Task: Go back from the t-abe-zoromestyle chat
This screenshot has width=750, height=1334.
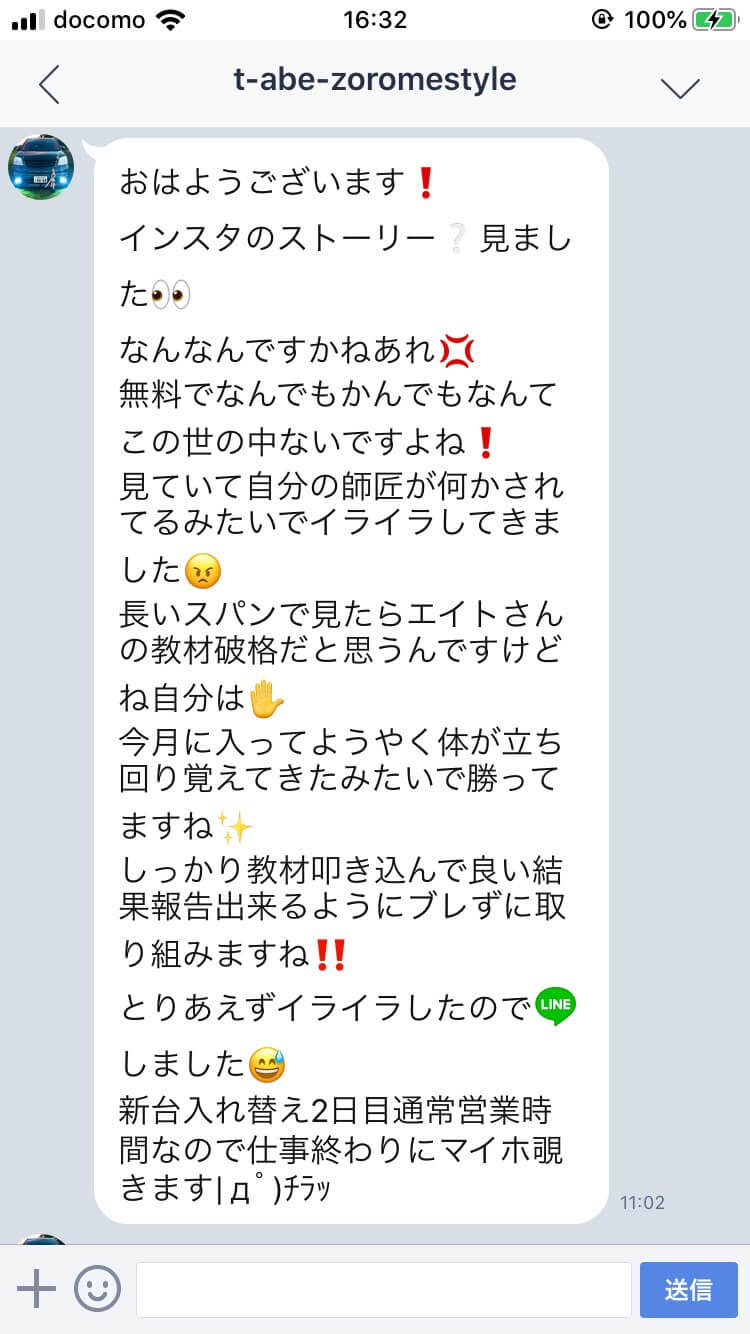Action: click(49, 86)
